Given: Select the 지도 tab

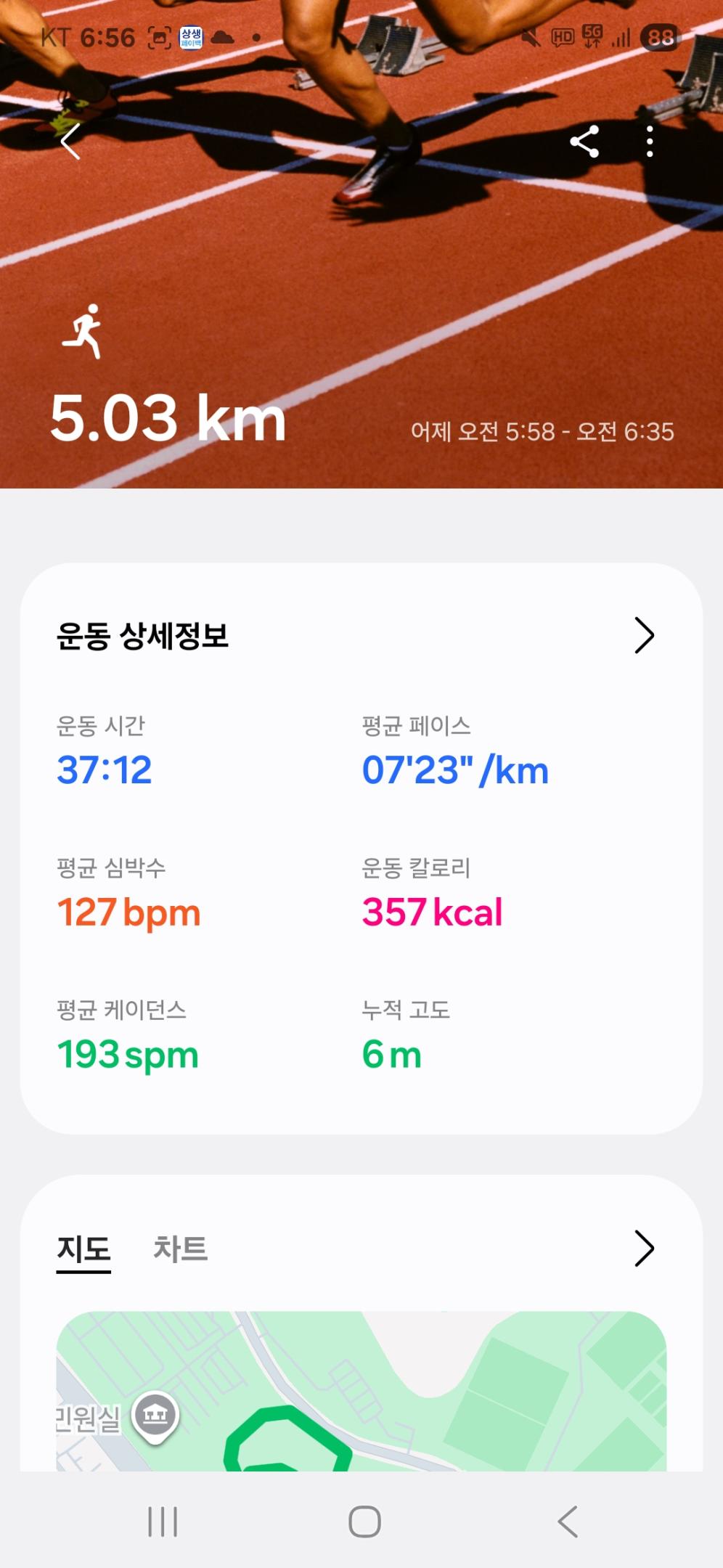Looking at the screenshot, I should pos(83,1249).
